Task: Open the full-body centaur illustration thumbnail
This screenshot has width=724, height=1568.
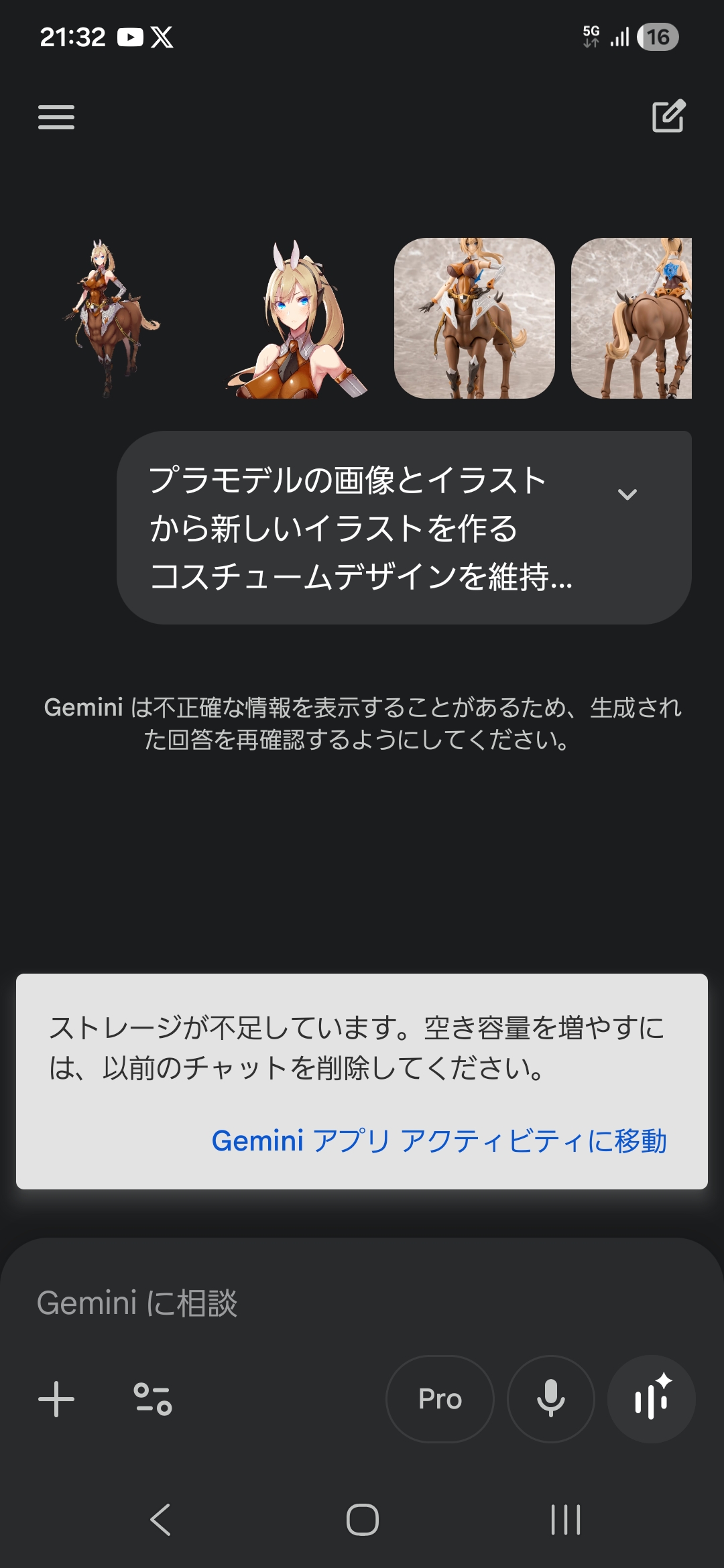Action: pyautogui.click(x=111, y=318)
